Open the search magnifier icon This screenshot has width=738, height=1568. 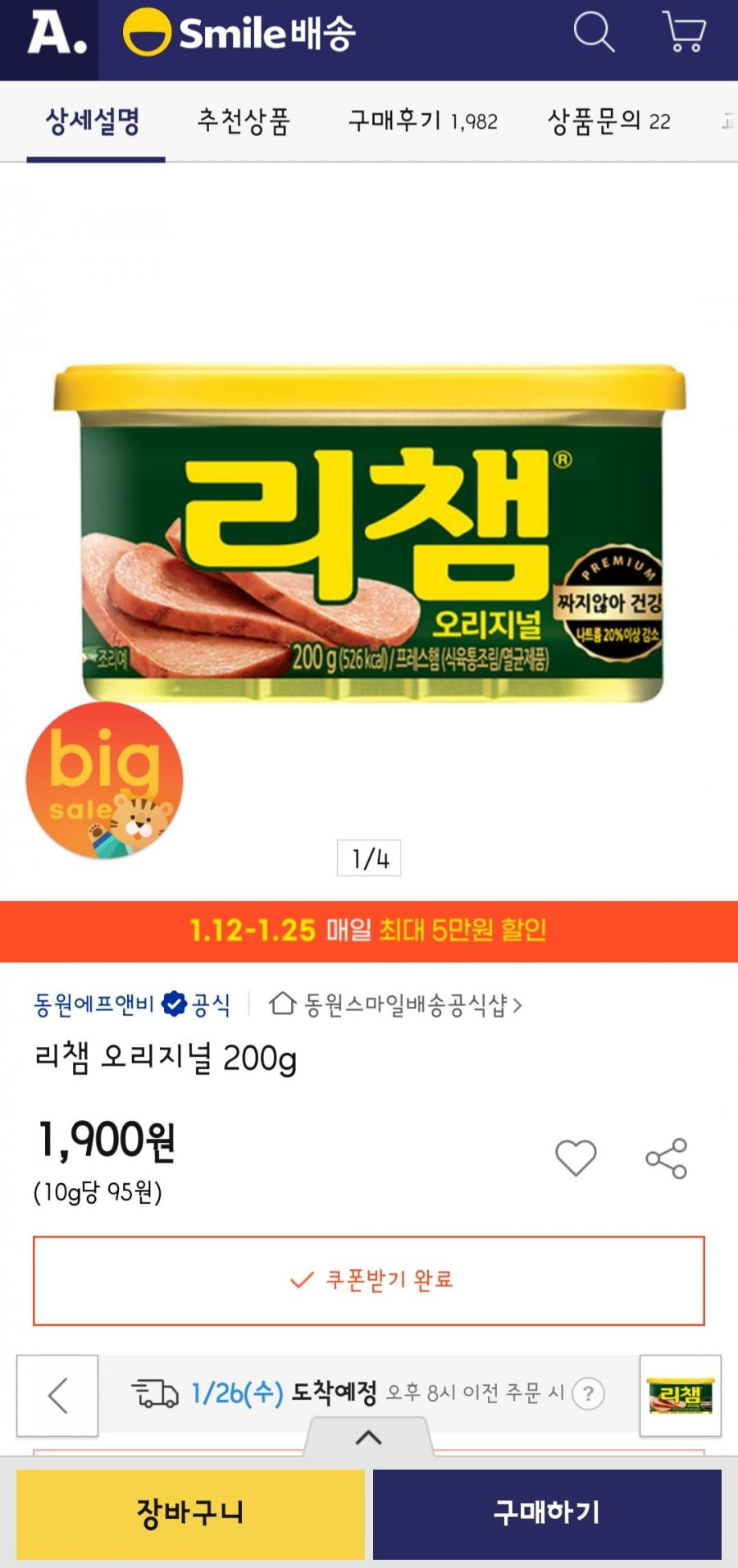click(594, 33)
